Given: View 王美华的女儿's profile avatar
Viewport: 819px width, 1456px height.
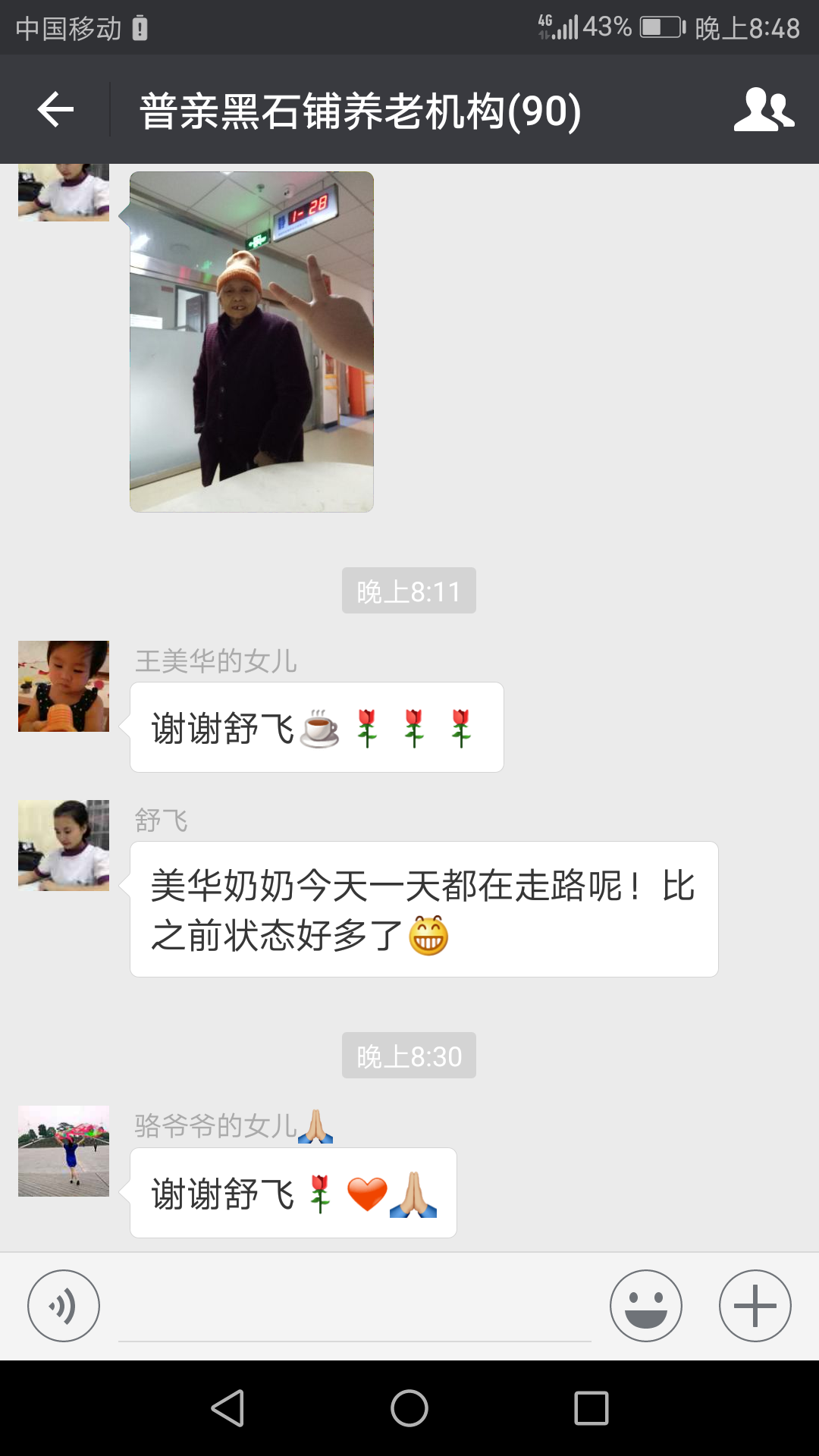Looking at the screenshot, I should pos(64,686).
